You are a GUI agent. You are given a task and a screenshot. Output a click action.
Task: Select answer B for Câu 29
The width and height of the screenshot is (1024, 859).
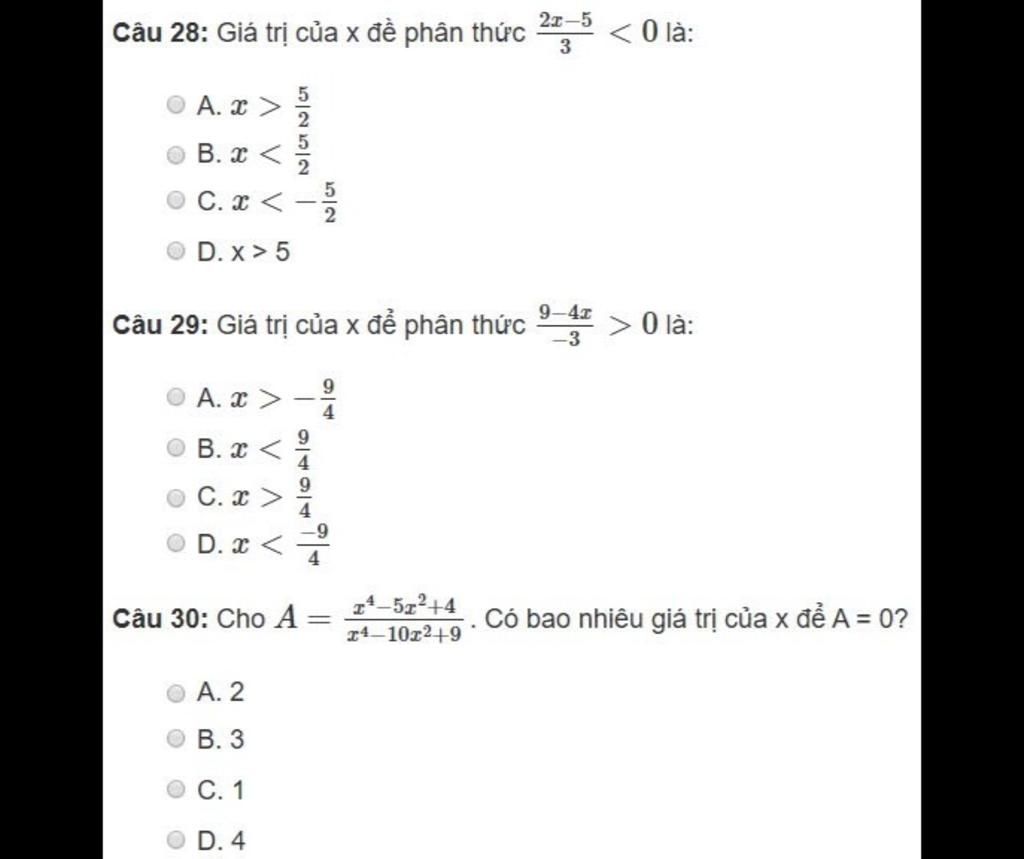click(x=176, y=447)
